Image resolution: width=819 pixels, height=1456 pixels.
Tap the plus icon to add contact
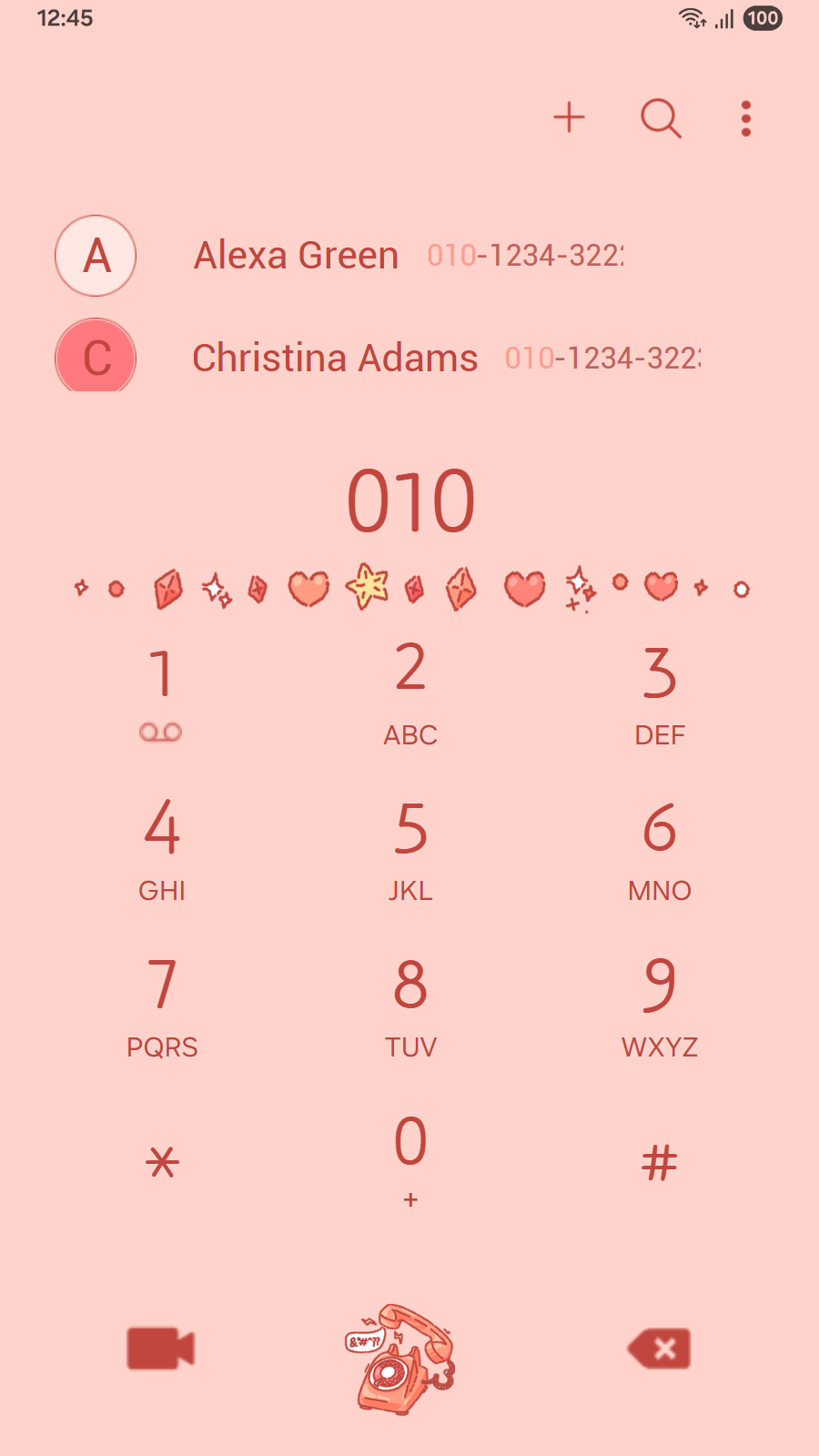click(569, 117)
